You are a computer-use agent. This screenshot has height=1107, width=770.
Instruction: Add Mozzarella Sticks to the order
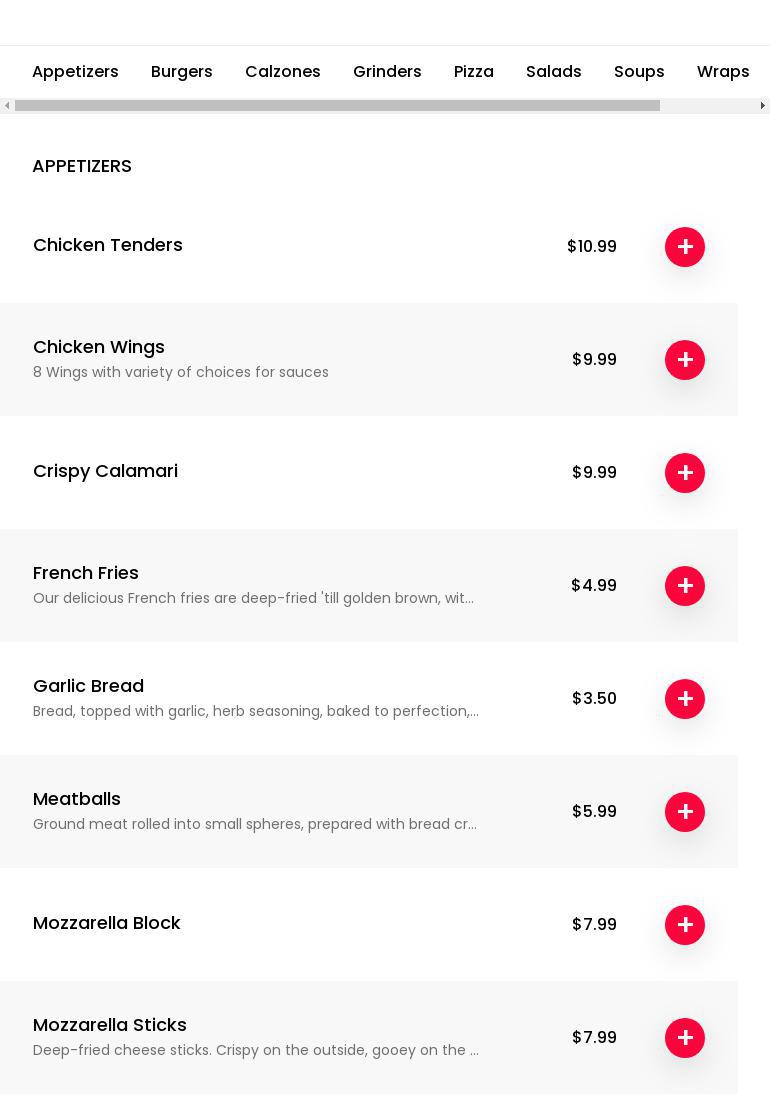(685, 1038)
